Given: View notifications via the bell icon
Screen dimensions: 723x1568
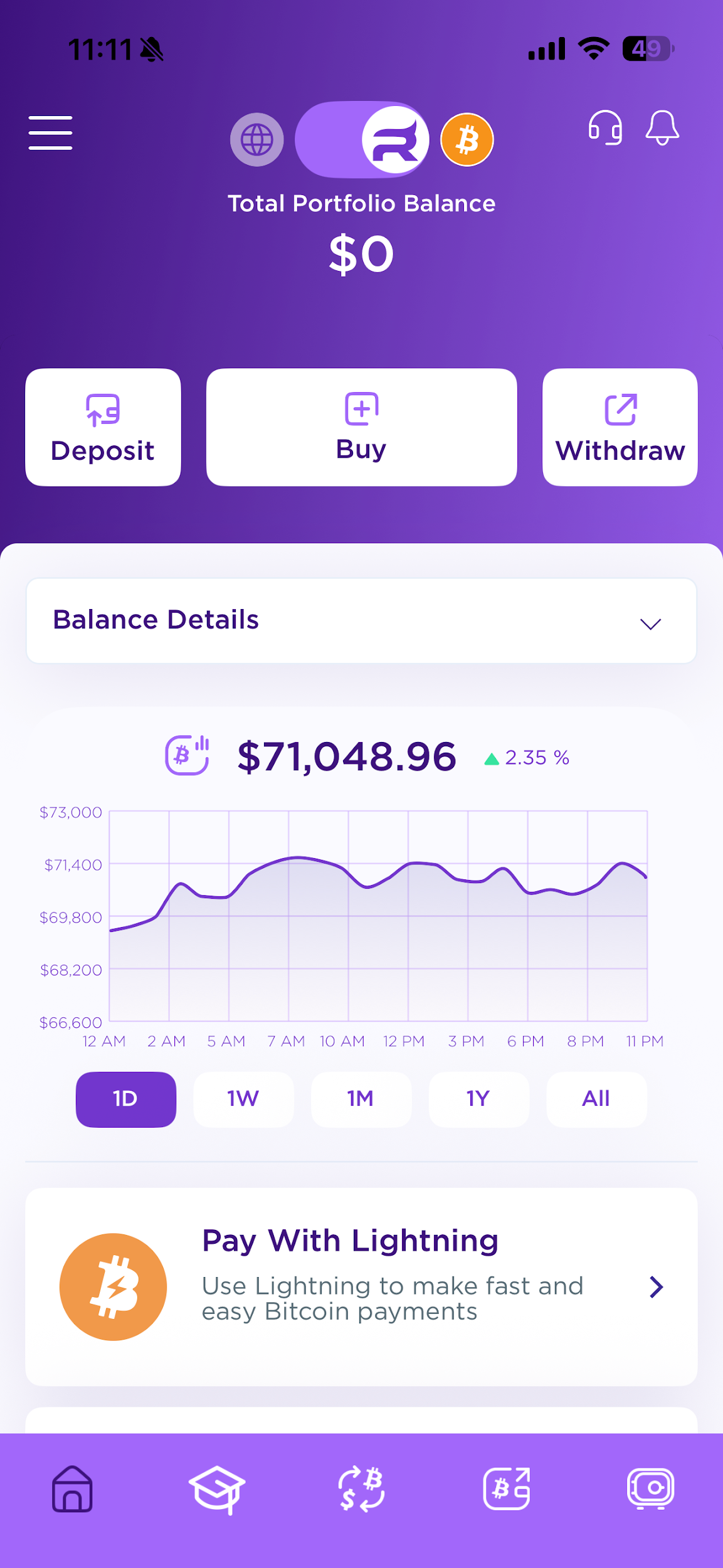Looking at the screenshot, I should pos(662,130).
